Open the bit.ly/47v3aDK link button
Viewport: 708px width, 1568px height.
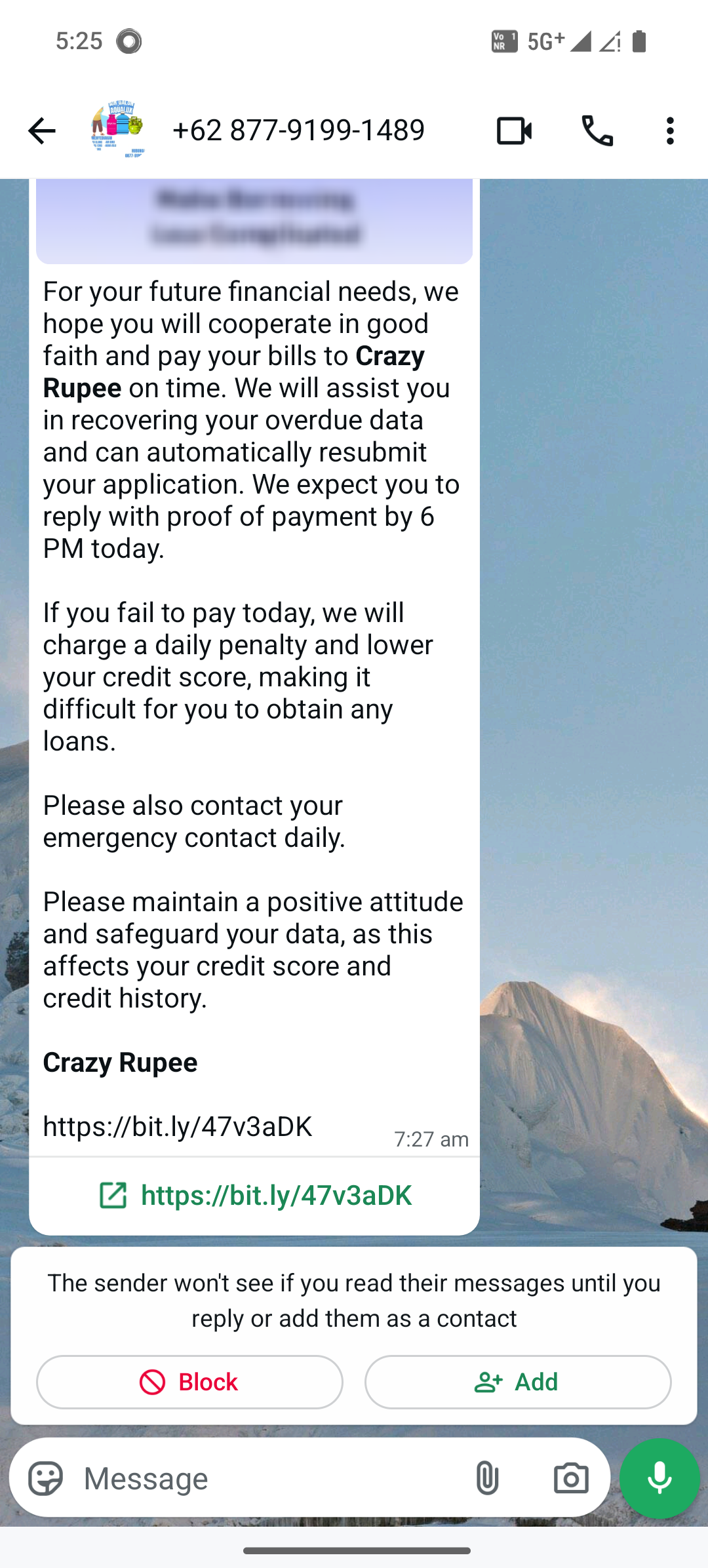click(256, 1196)
